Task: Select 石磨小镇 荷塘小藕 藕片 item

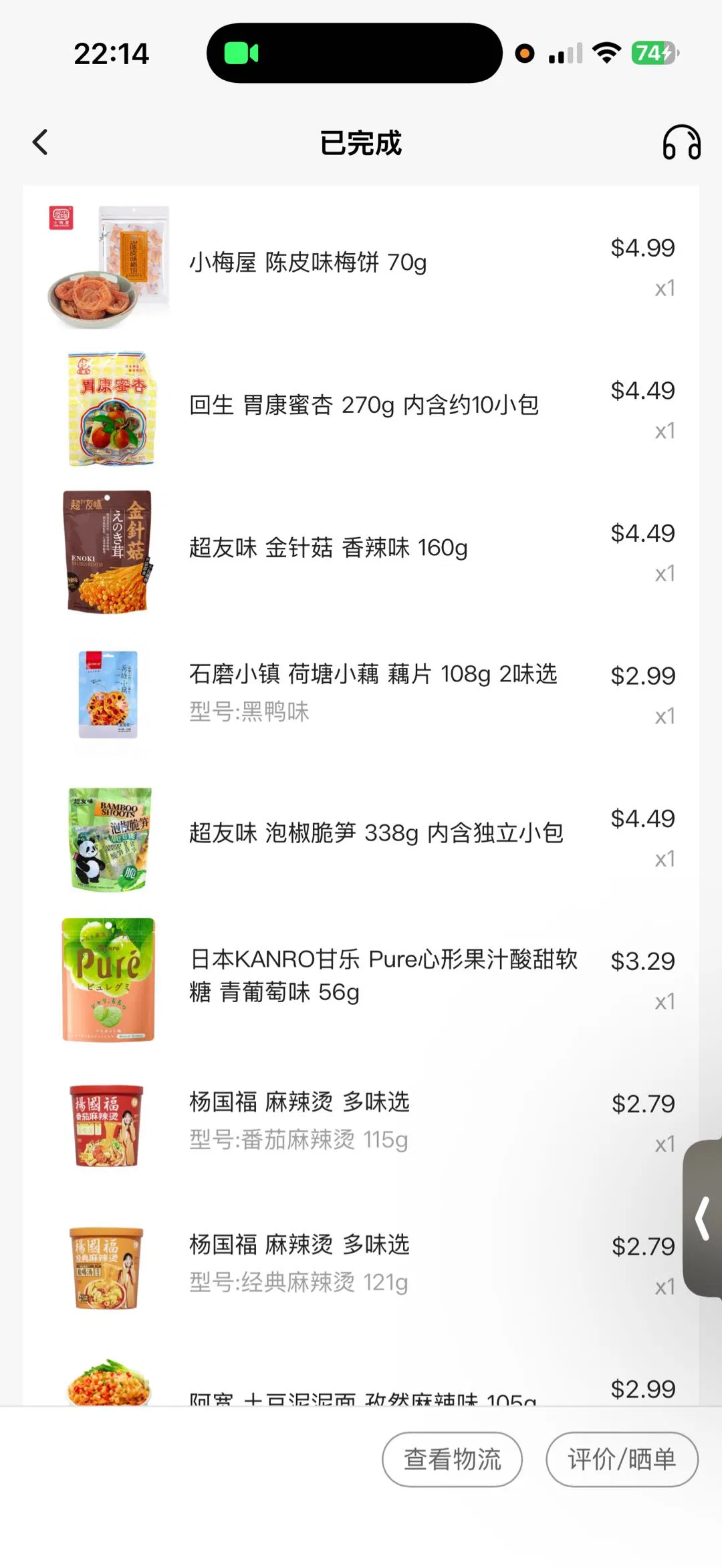Action: (x=372, y=675)
